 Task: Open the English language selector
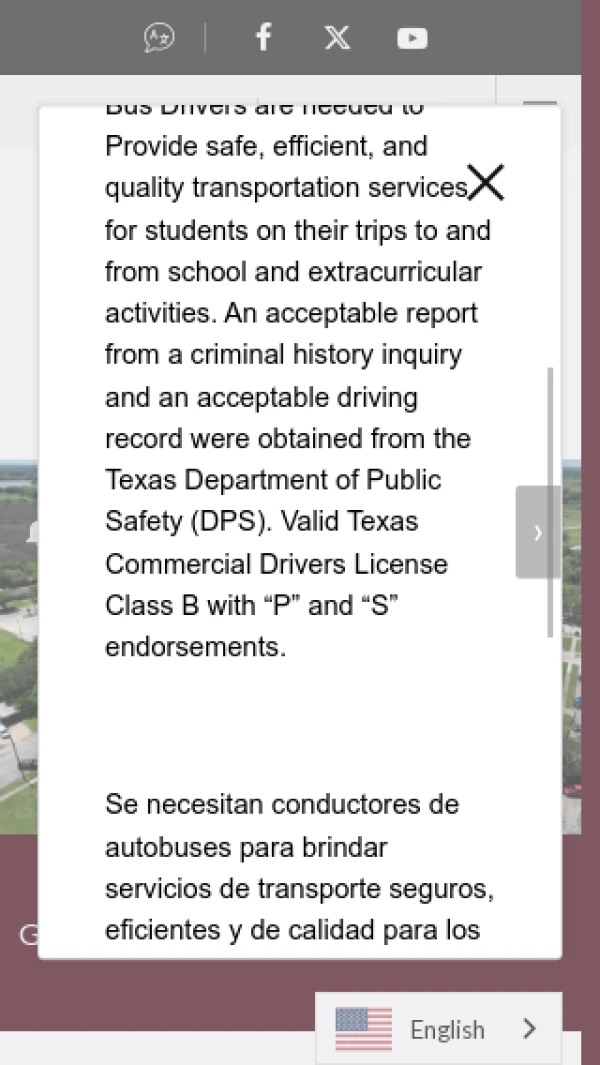[438, 1029]
